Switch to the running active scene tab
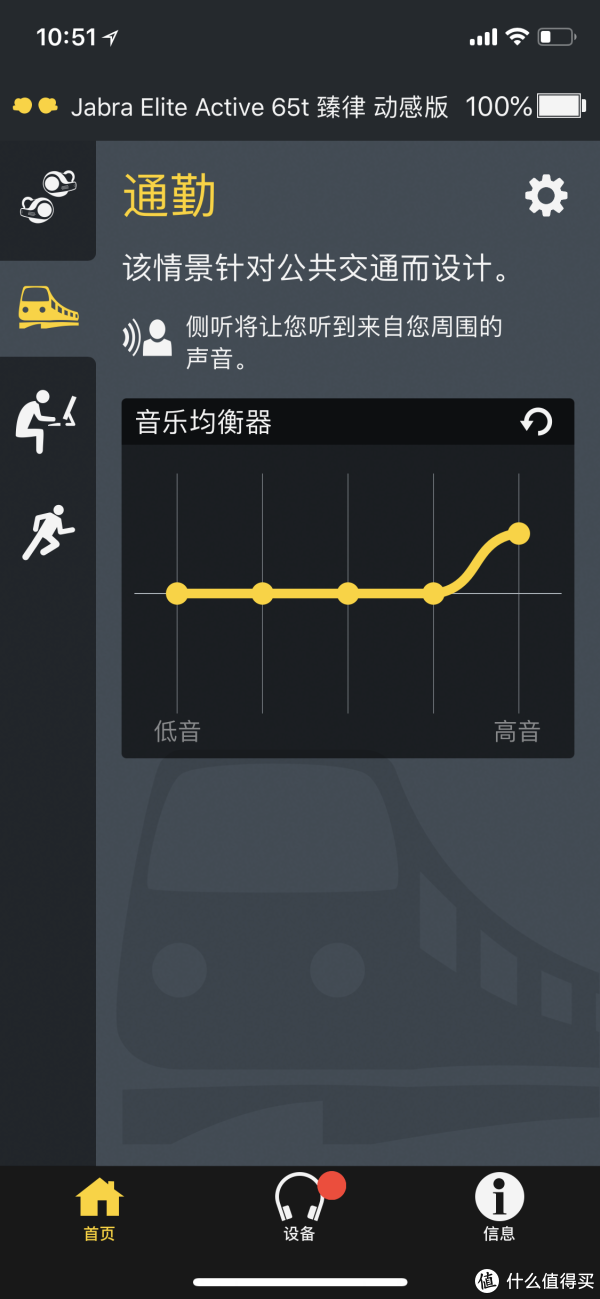 point(47,531)
